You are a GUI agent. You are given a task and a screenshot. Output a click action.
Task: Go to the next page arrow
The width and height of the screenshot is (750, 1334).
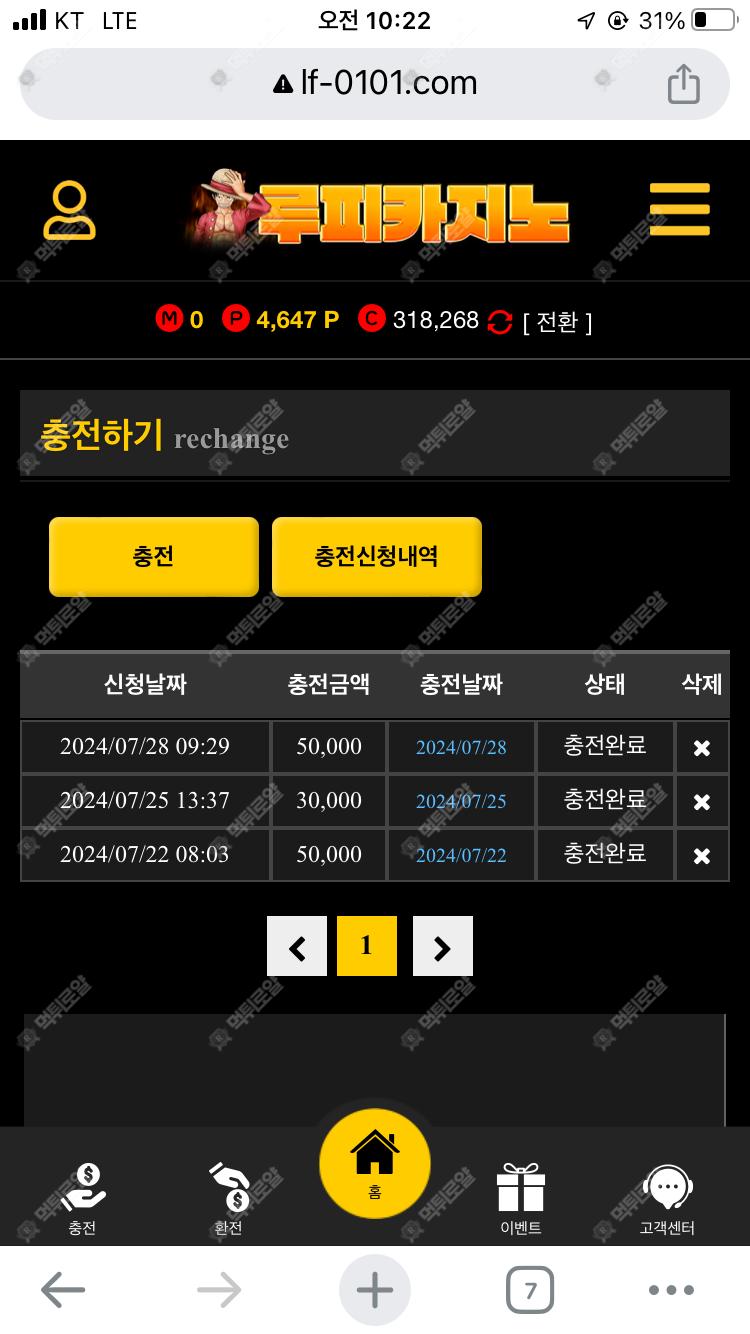[442, 947]
